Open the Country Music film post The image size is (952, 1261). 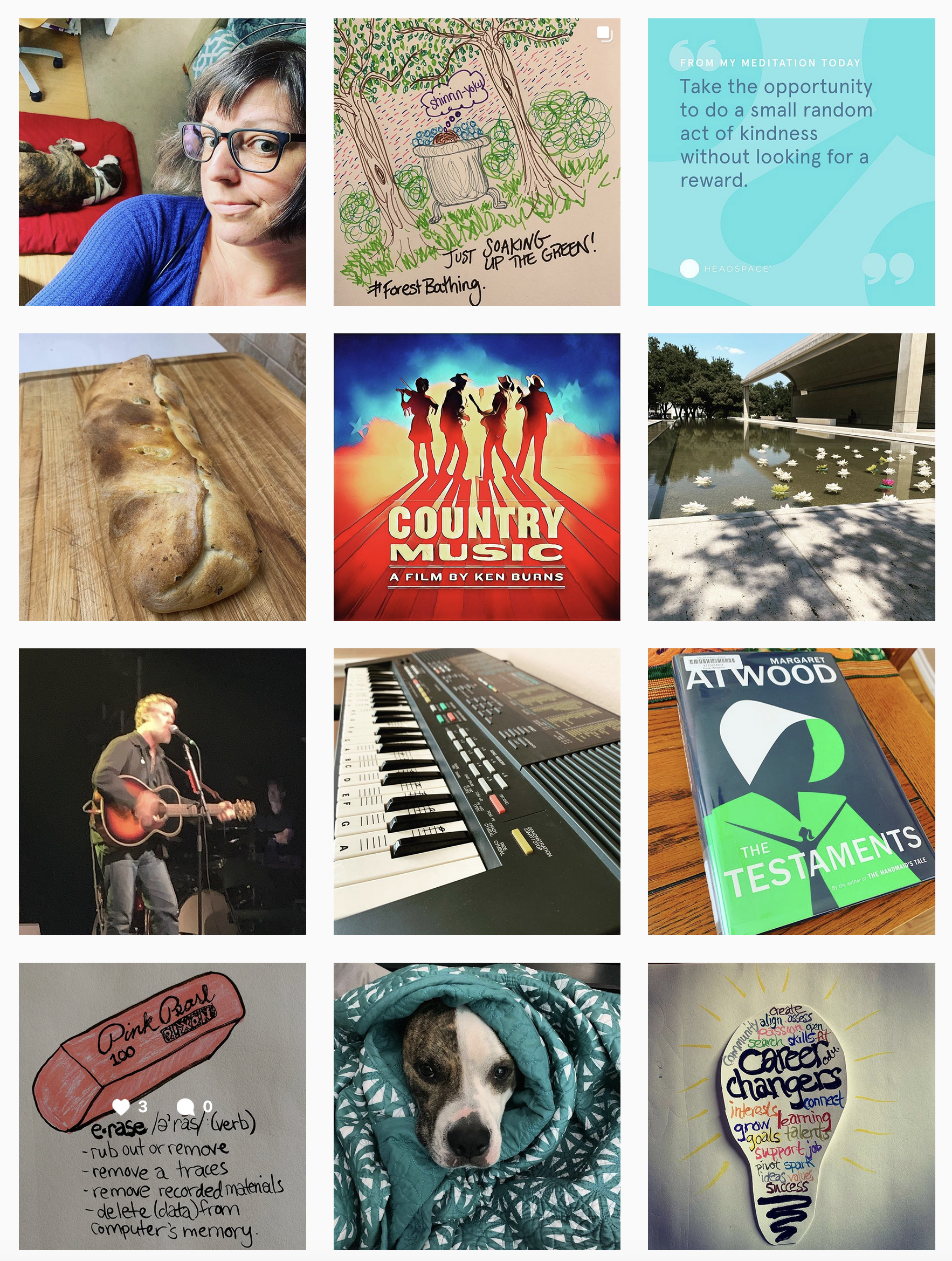[477, 477]
